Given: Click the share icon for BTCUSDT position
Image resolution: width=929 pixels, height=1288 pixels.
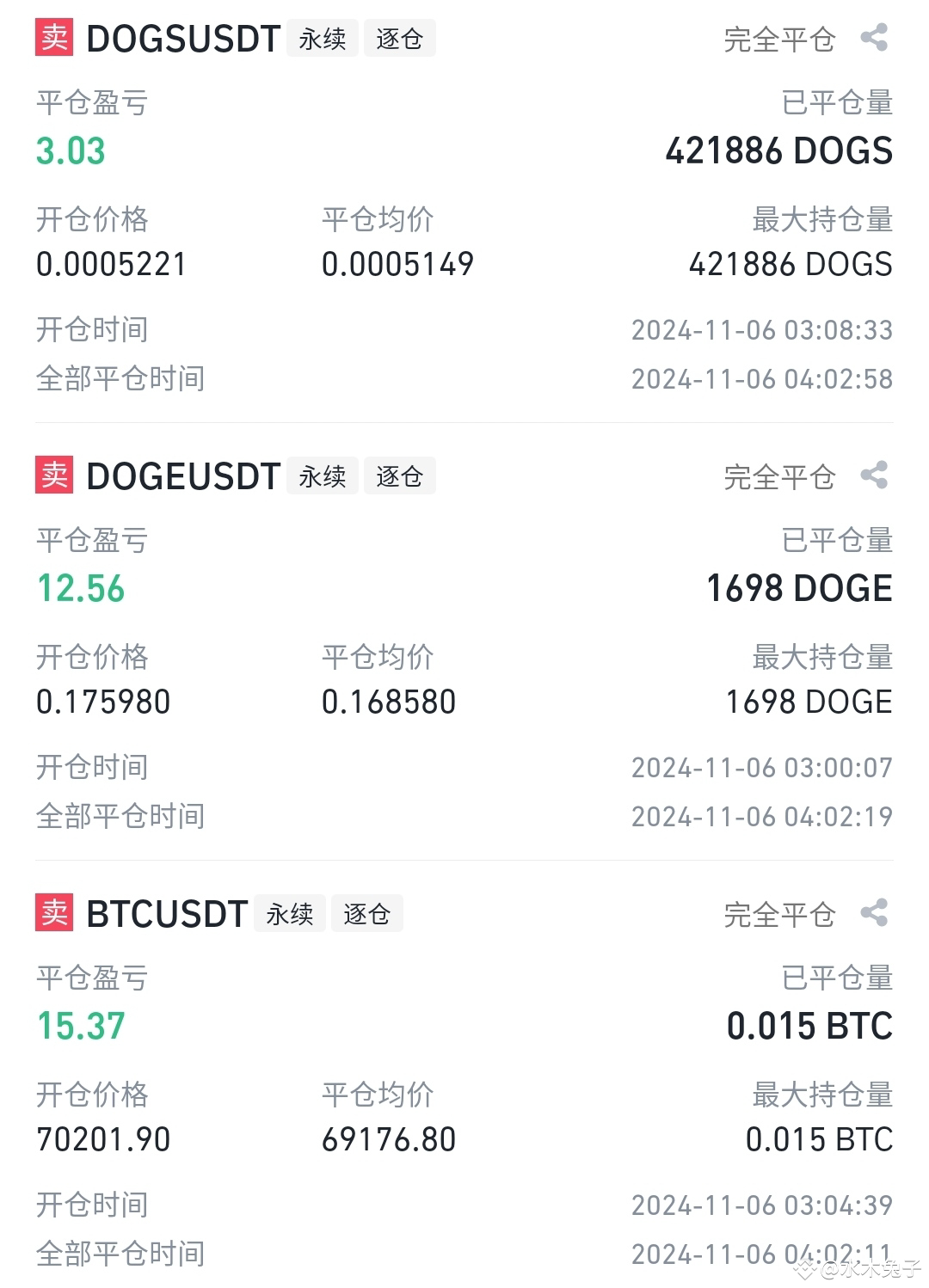Looking at the screenshot, I should (876, 914).
